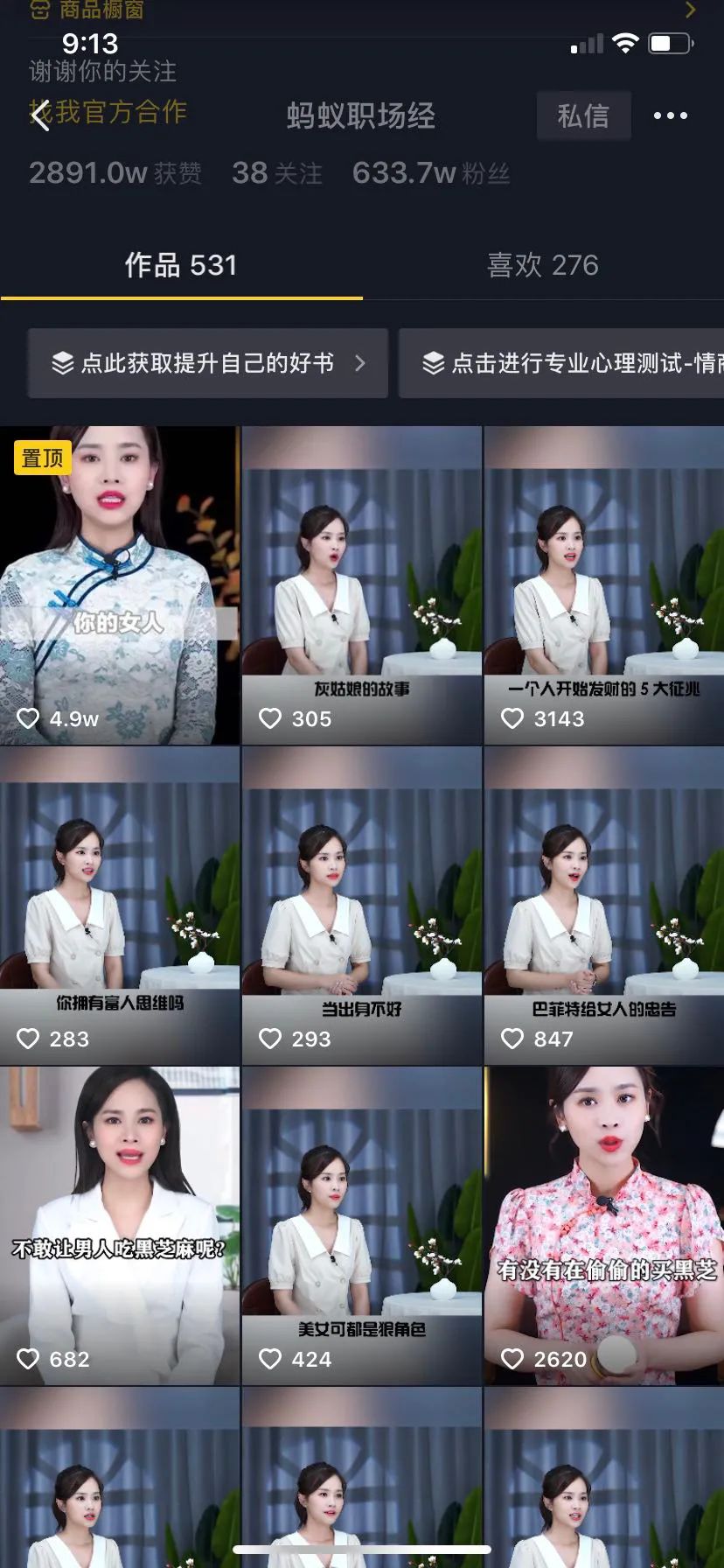Open video 有没有在偷偷的买黑芝

(603, 1225)
